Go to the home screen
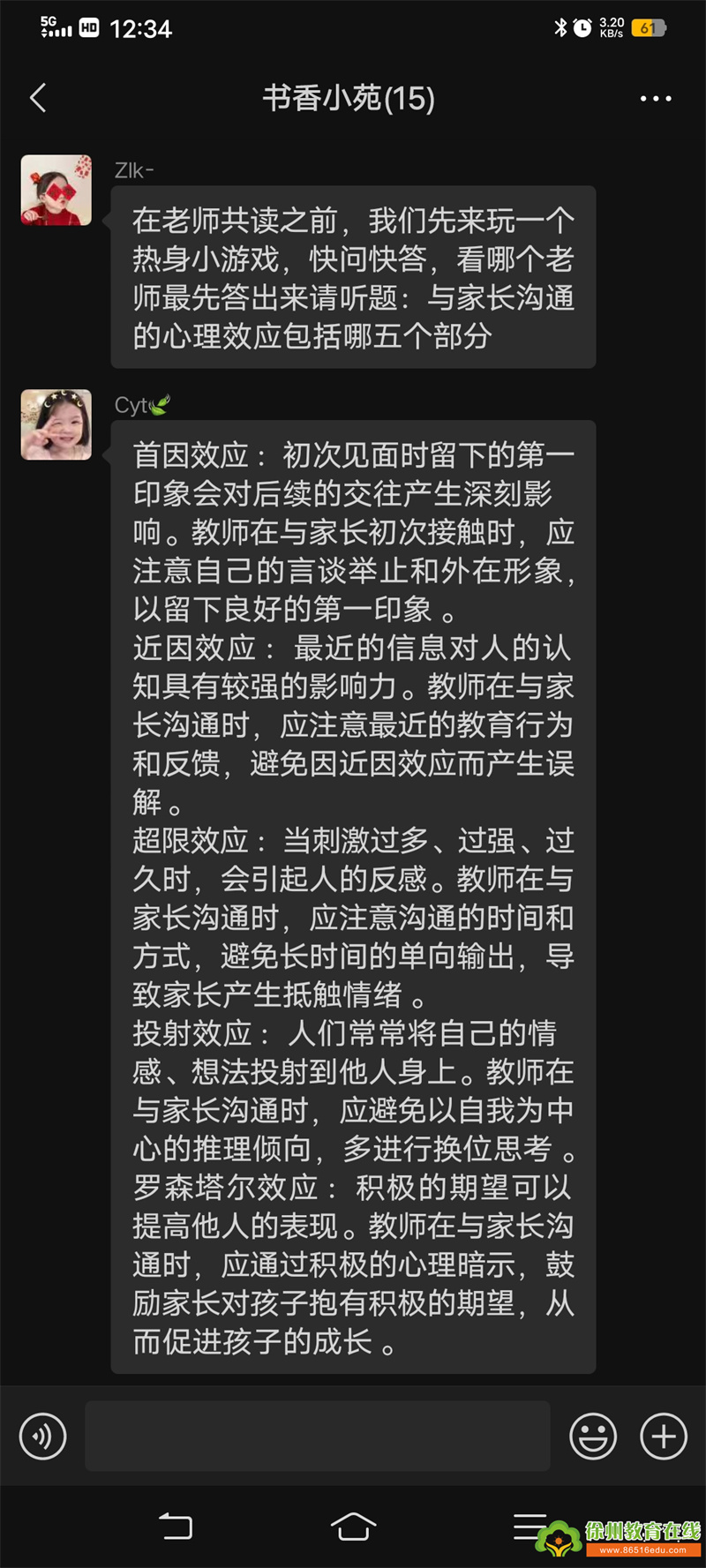706x1568 pixels. coord(353,1527)
